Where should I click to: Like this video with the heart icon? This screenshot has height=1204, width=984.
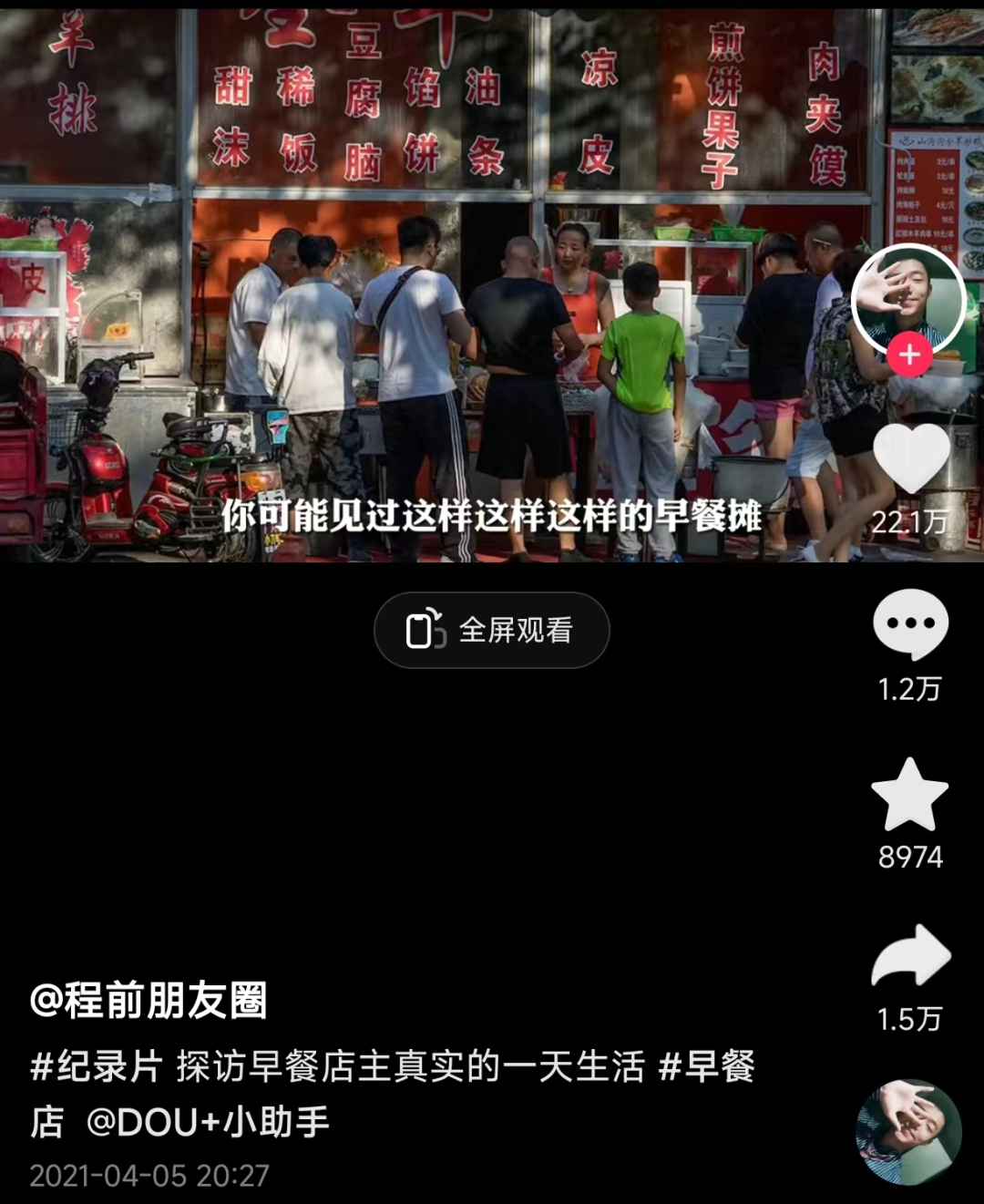pyautogui.click(x=910, y=459)
